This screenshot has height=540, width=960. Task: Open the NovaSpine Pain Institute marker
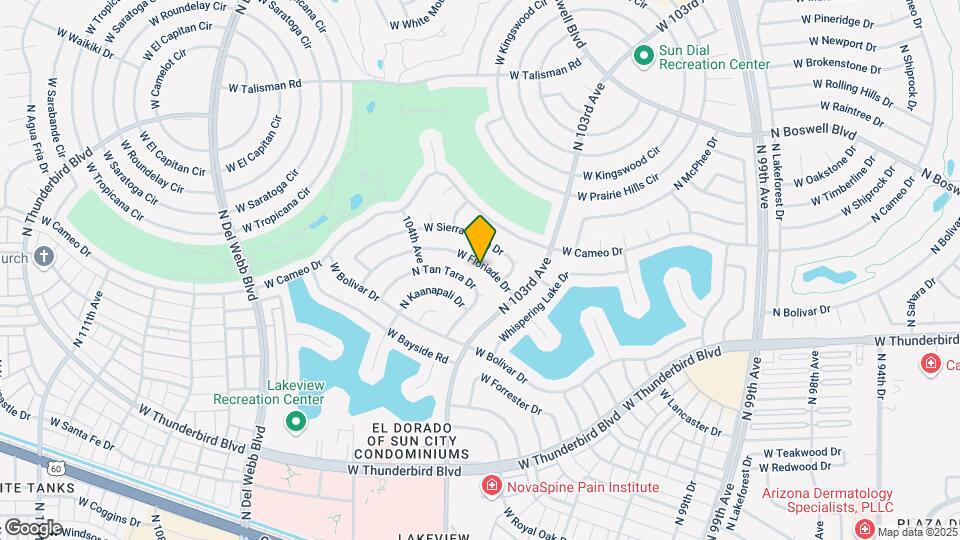491,487
